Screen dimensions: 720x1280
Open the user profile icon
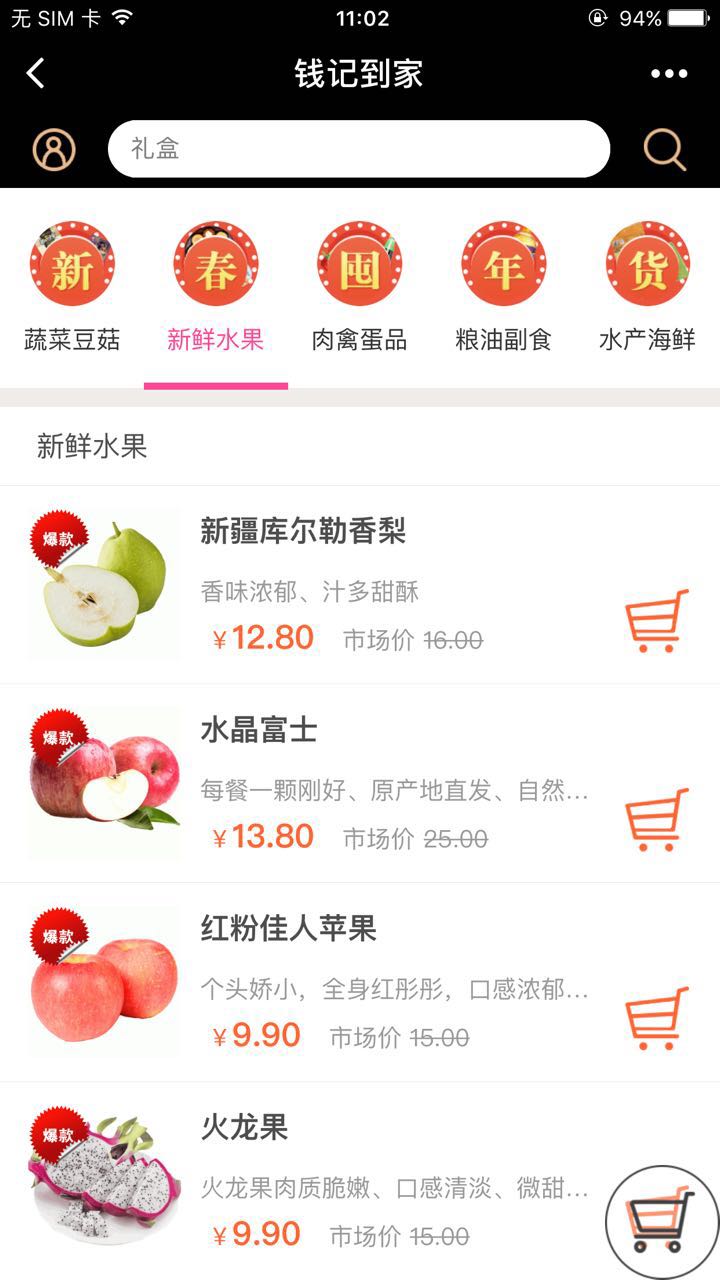[54, 150]
